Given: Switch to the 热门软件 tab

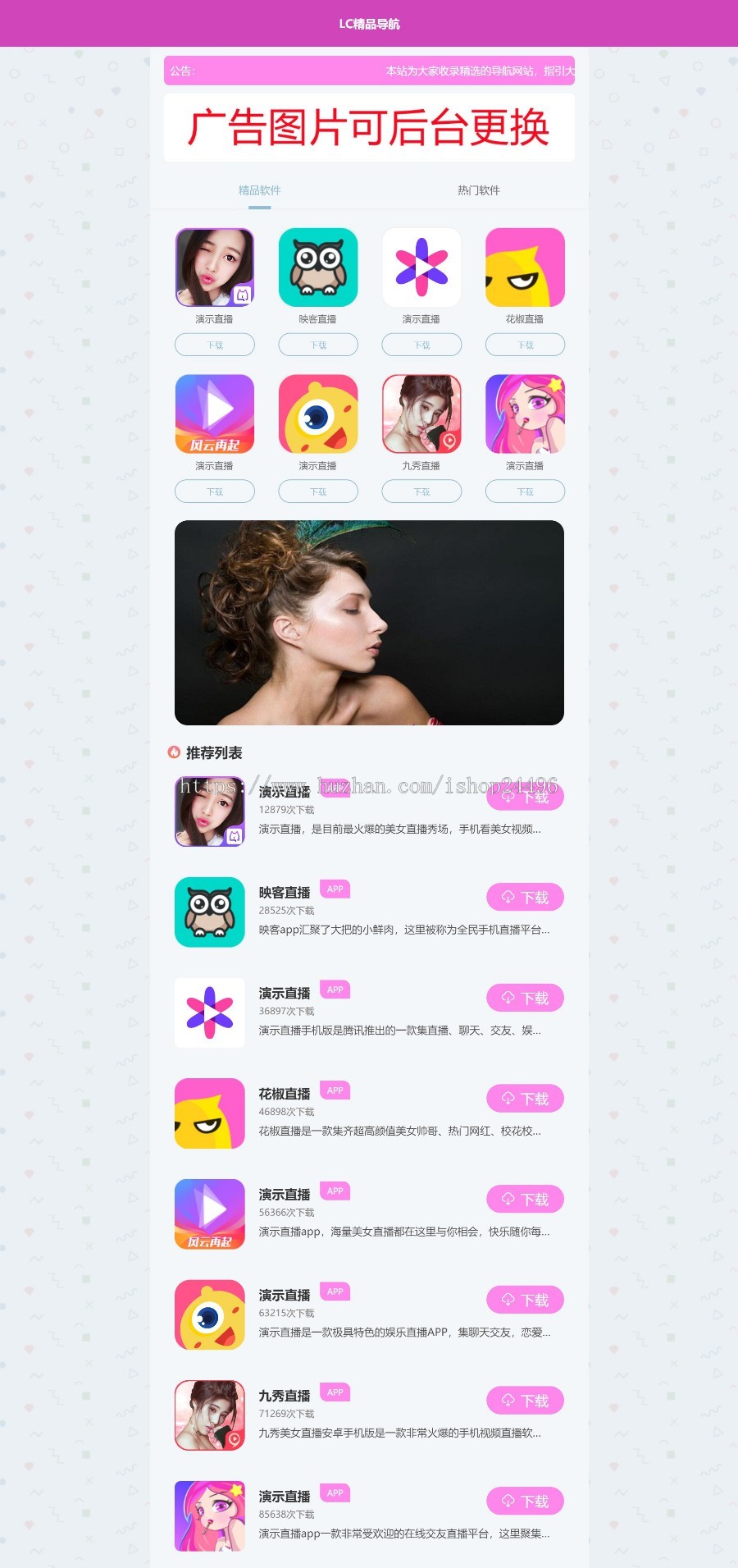Looking at the screenshot, I should [x=478, y=190].
